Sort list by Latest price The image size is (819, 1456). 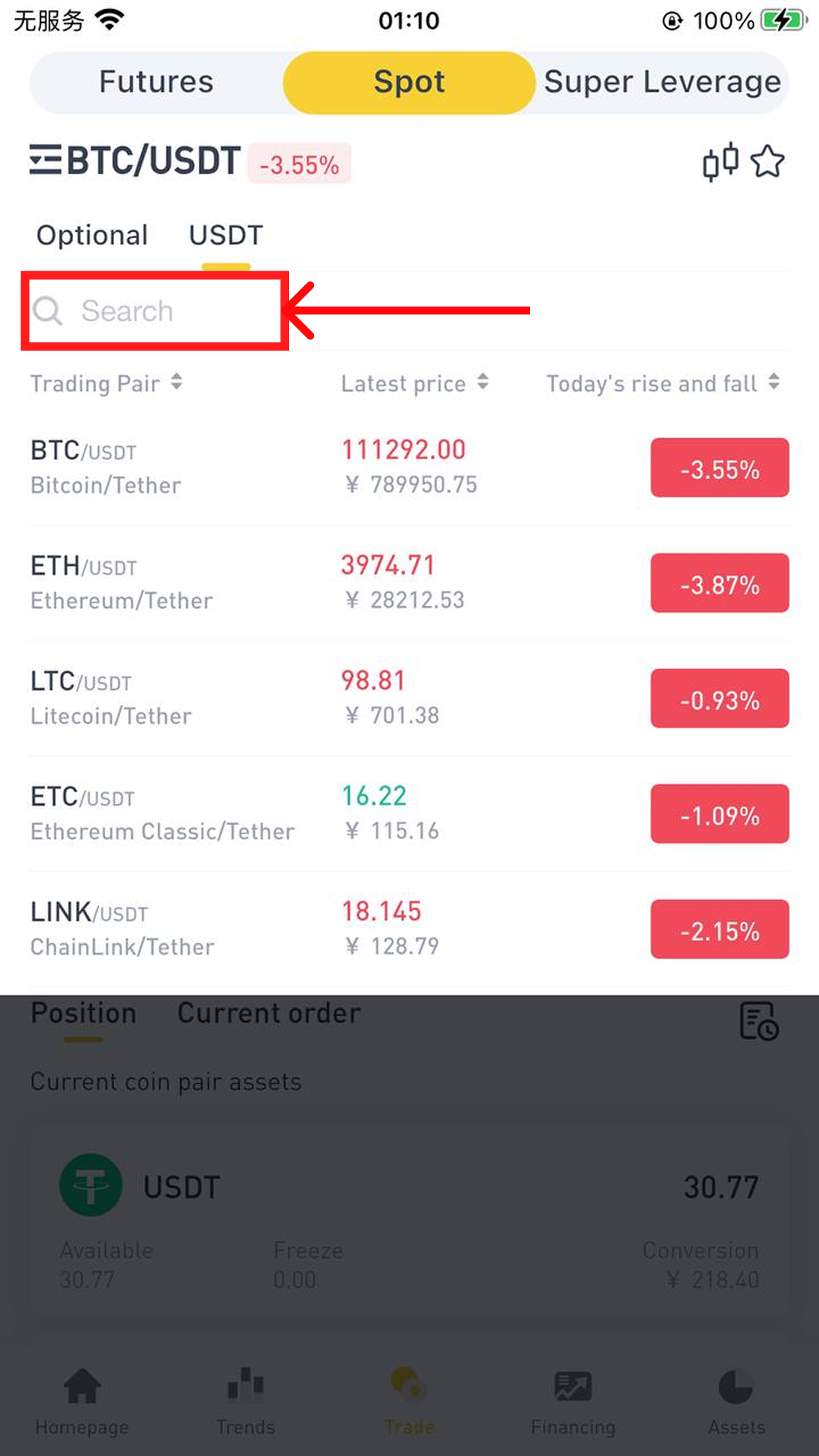click(x=414, y=383)
